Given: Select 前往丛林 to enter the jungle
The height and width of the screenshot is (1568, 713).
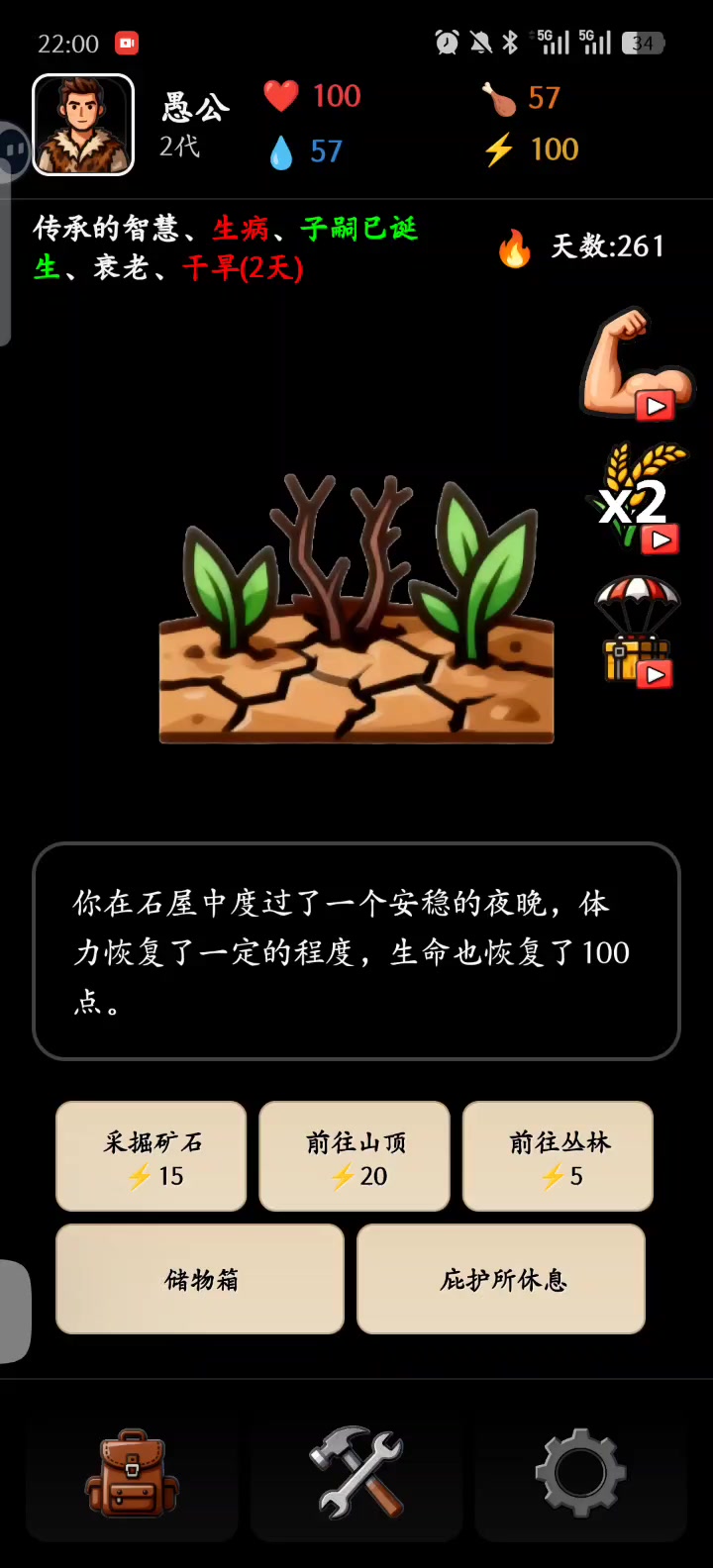Looking at the screenshot, I should (x=558, y=1156).
